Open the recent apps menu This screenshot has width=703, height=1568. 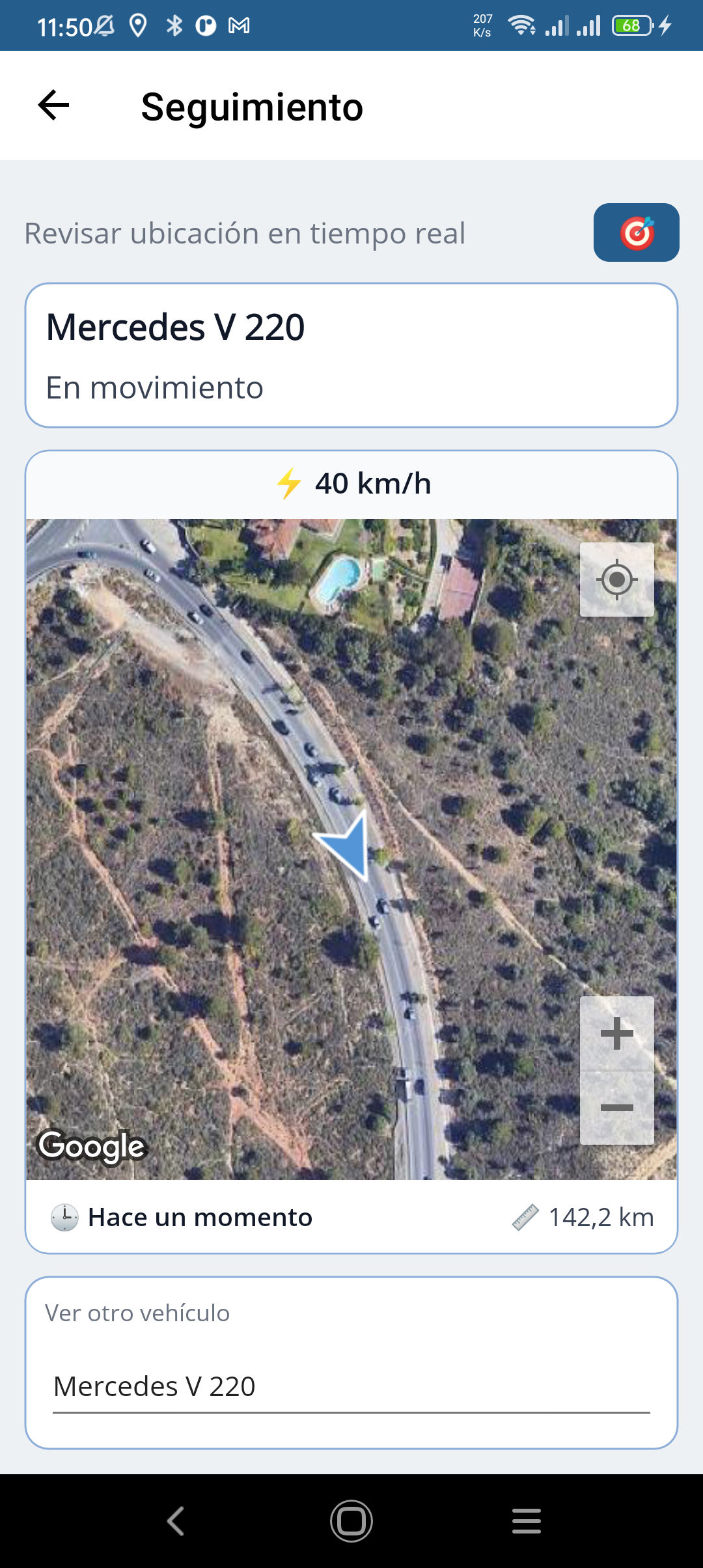click(x=526, y=1521)
